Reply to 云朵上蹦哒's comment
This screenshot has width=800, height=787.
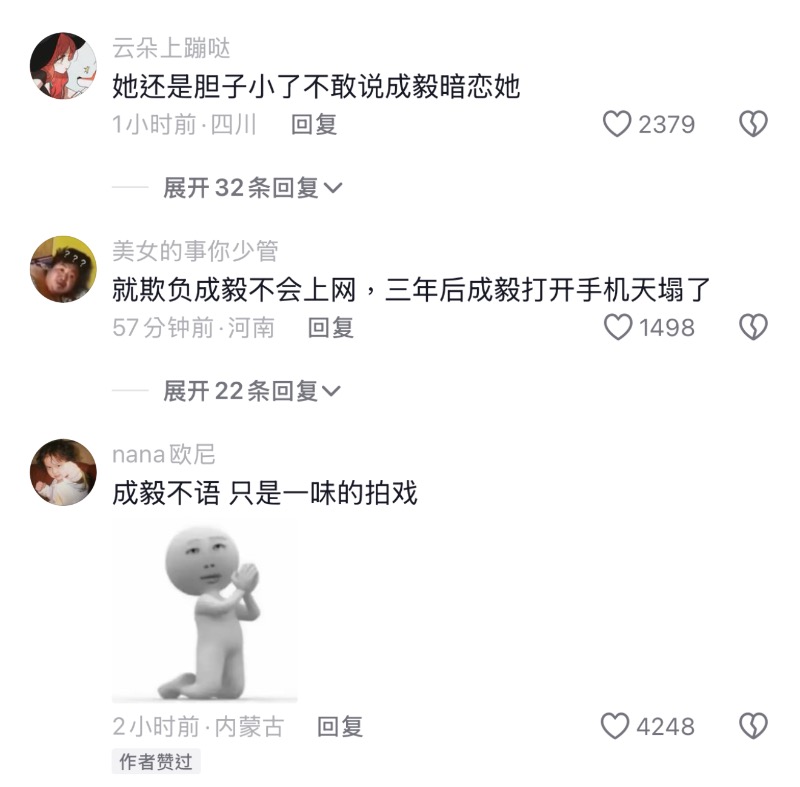point(314,124)
